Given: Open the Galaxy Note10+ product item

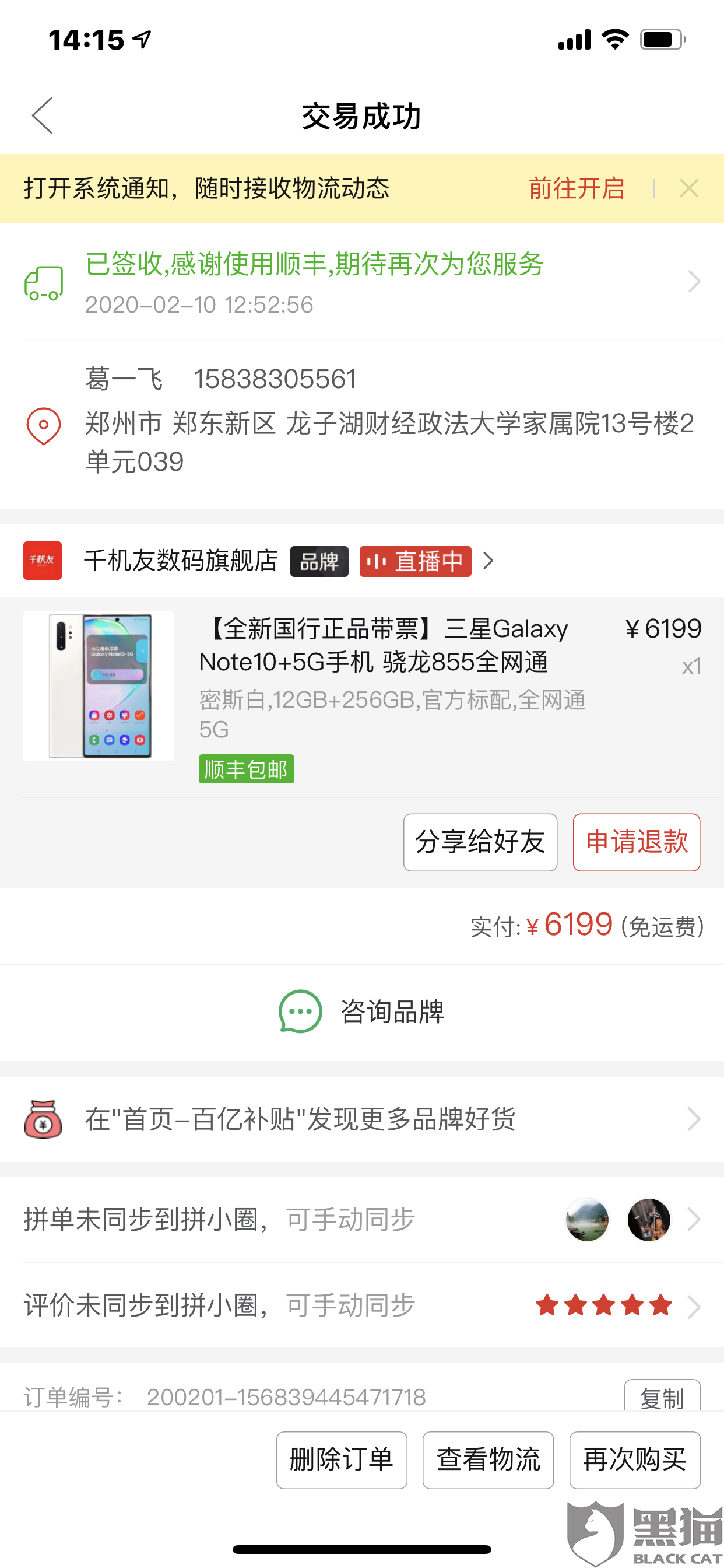Looking at the screenshot, I should coord(362,696).
